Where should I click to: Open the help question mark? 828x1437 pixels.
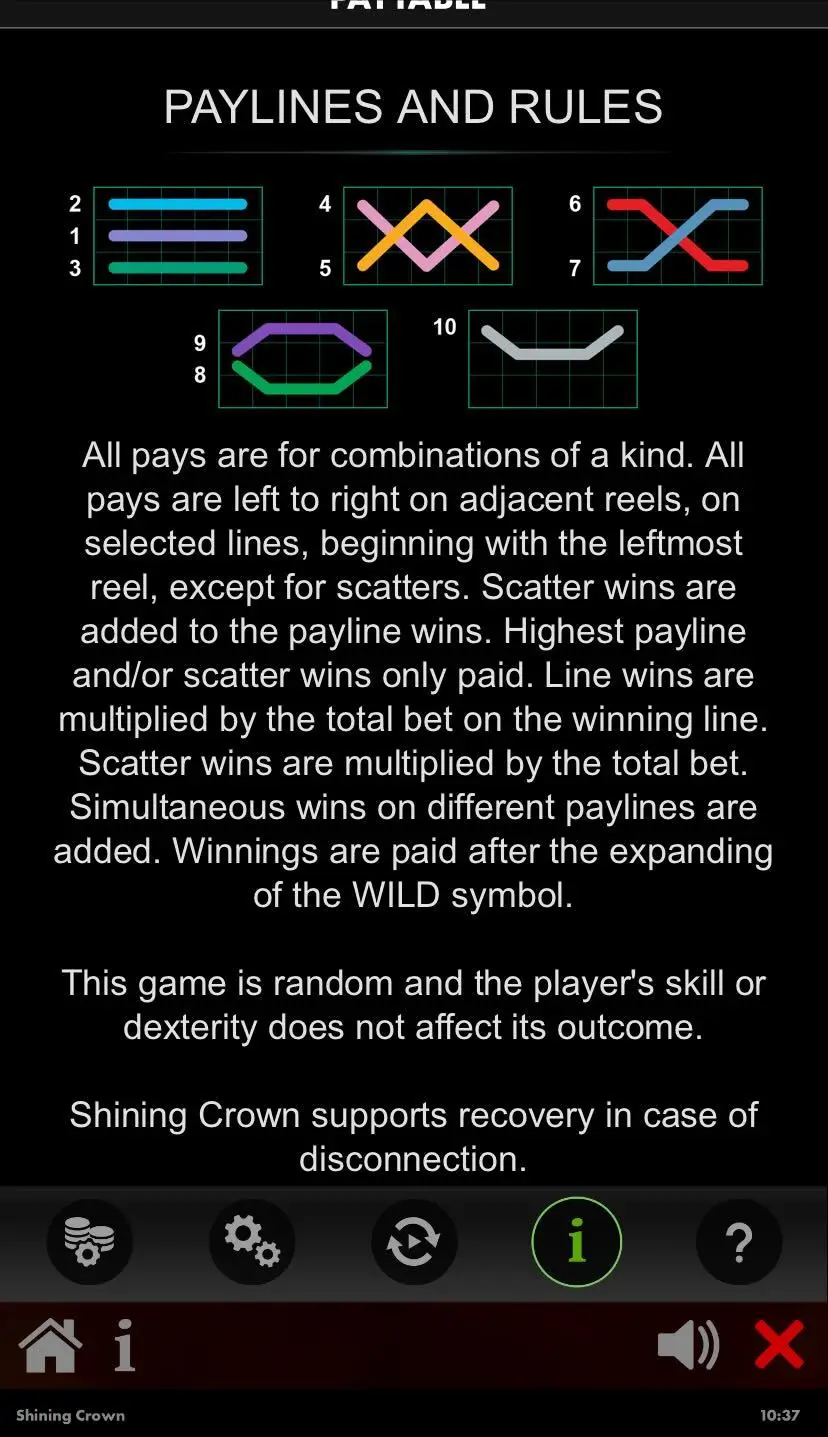[738, 1242]
